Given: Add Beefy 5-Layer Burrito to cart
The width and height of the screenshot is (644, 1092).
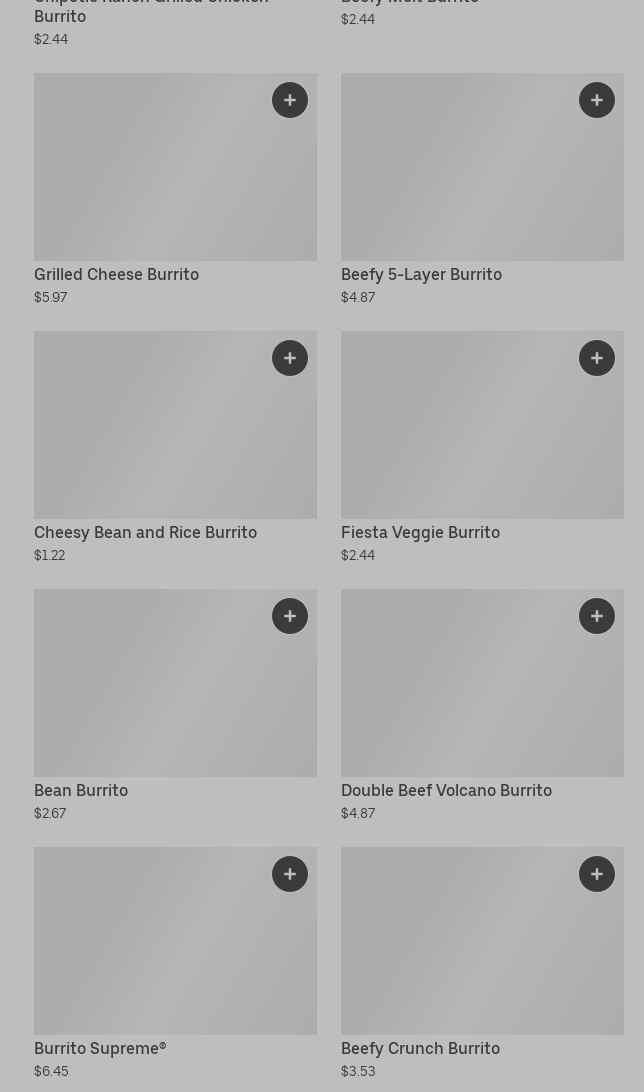Looking at the screenshot, I should [x=597, y=100].
